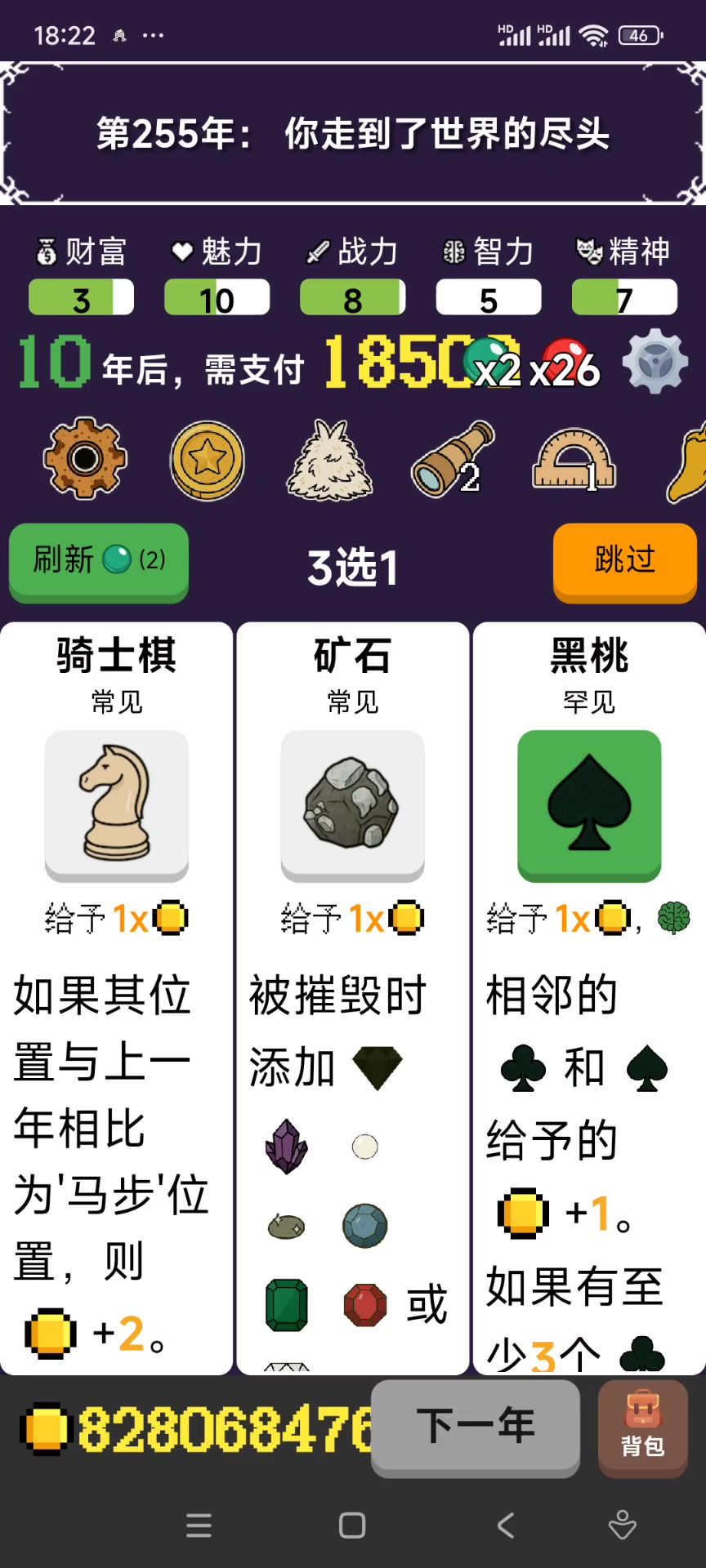Tap the 刷新 refresh button
The height and width of the screenshot is (1568, 706).
(99, 560)
